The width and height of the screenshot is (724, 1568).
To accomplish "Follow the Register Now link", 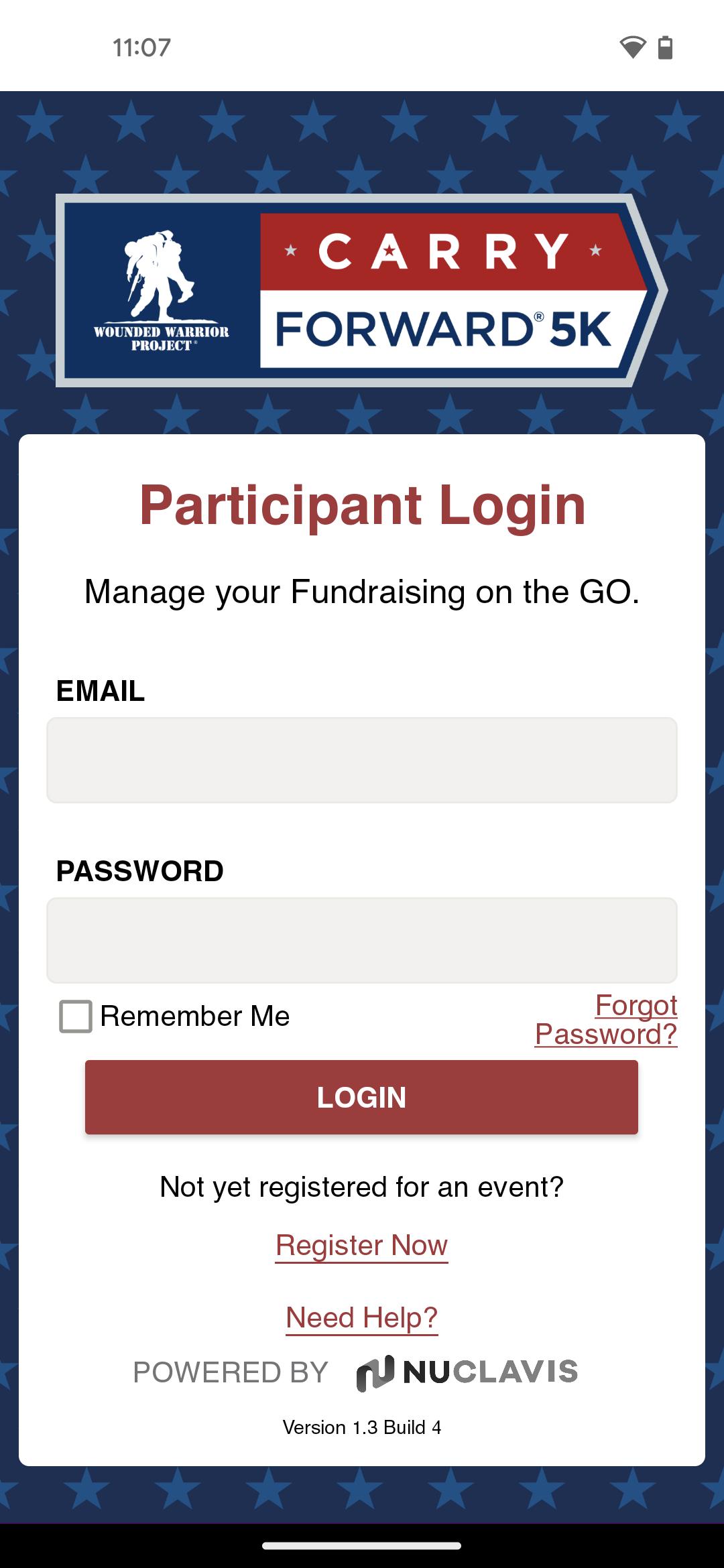I will click(361, 1246).
